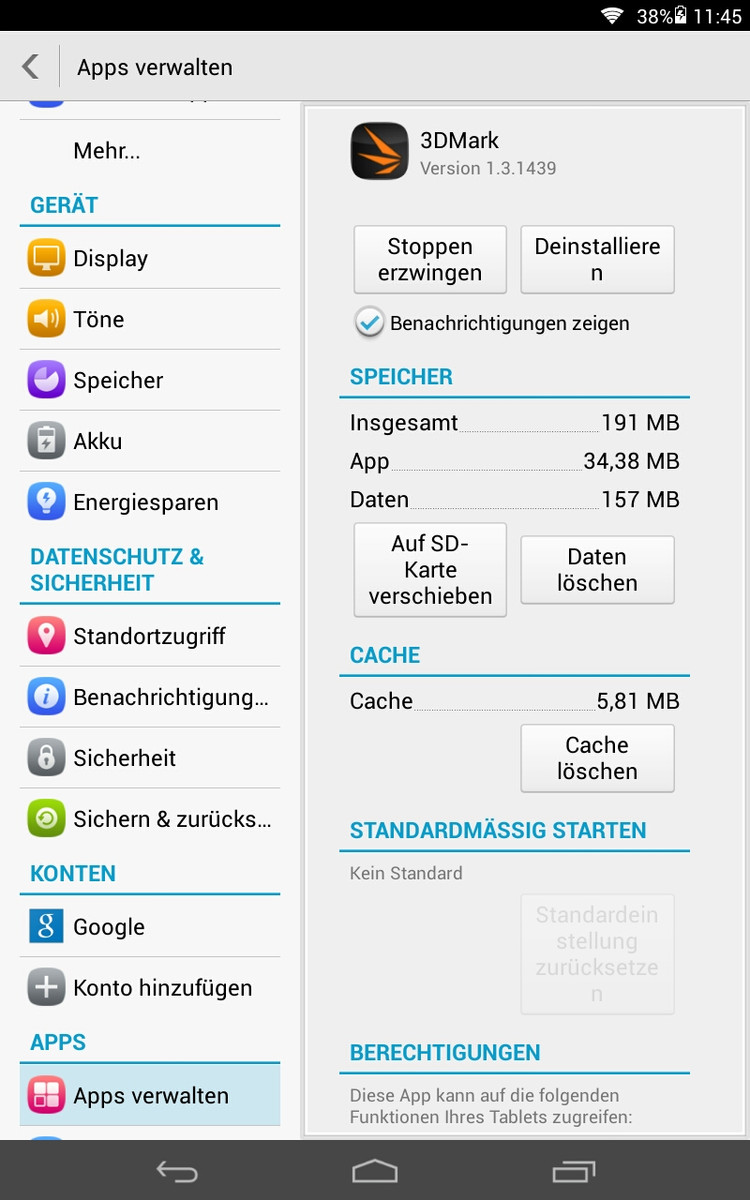This screenshot has width=750, height=1200.
Task: Uncheck Benachrichtigungen zeigen
Action: pyautogui.click(x=370, y=323)
